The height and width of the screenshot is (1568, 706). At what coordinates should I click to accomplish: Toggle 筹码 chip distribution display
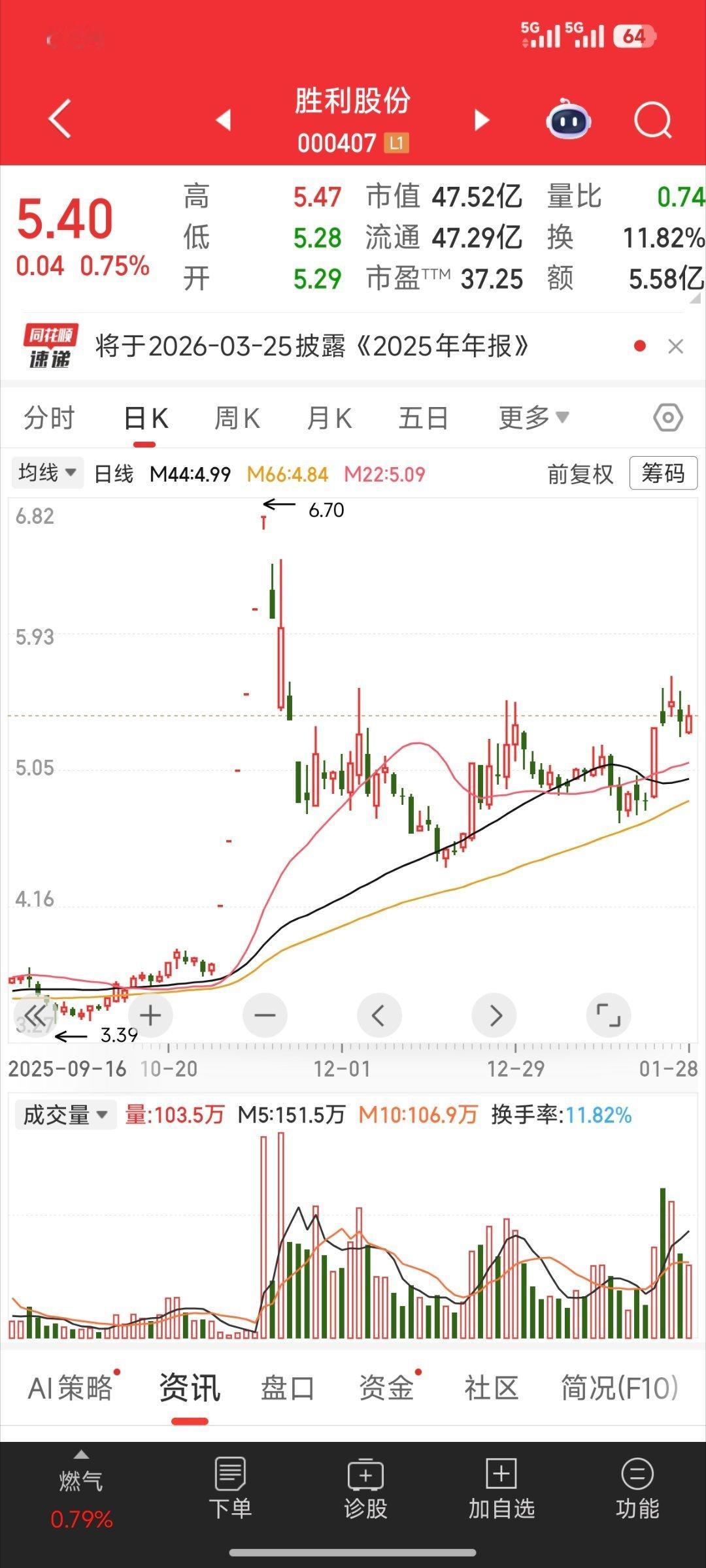(x=663, y=474)
